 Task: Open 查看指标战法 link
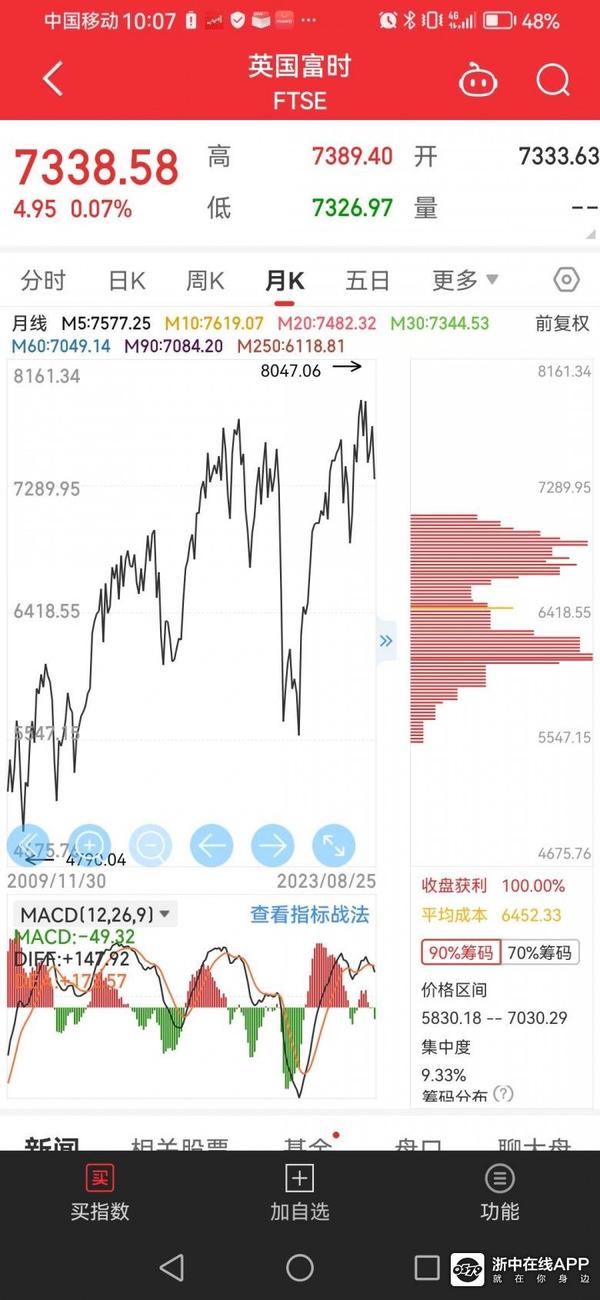tap(310, 914)
